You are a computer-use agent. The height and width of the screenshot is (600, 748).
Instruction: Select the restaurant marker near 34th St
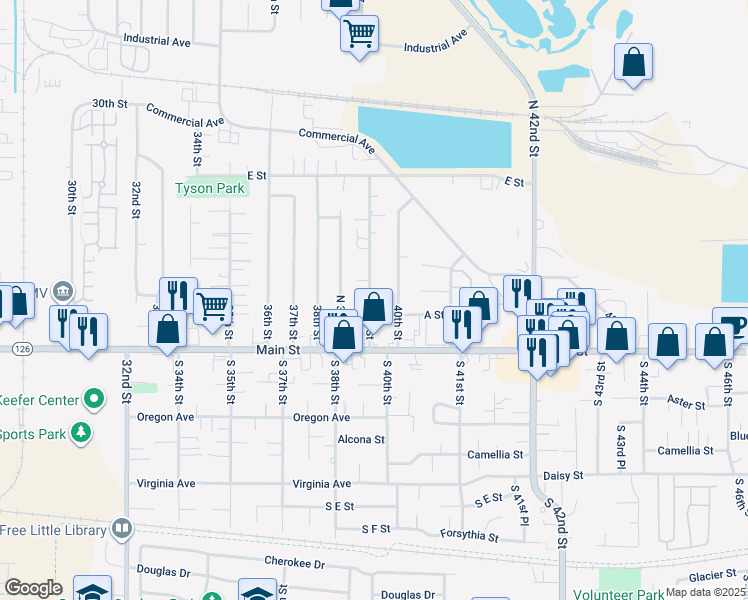coord(178,296)
